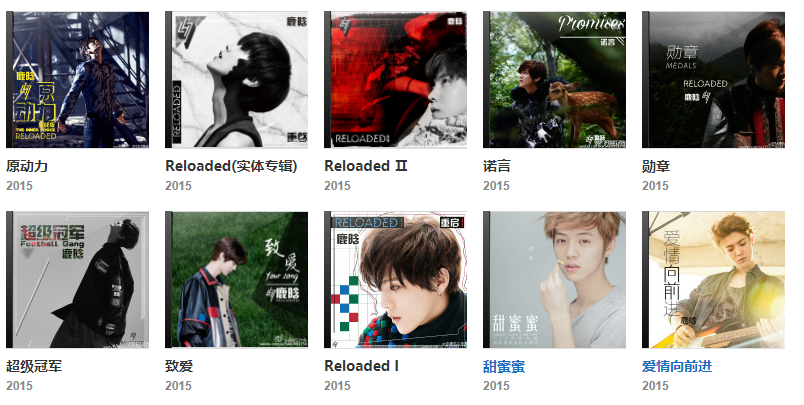Open the Reloaded II album cover
This screenshot has height=405, width=804.
[x=396, y=81]
